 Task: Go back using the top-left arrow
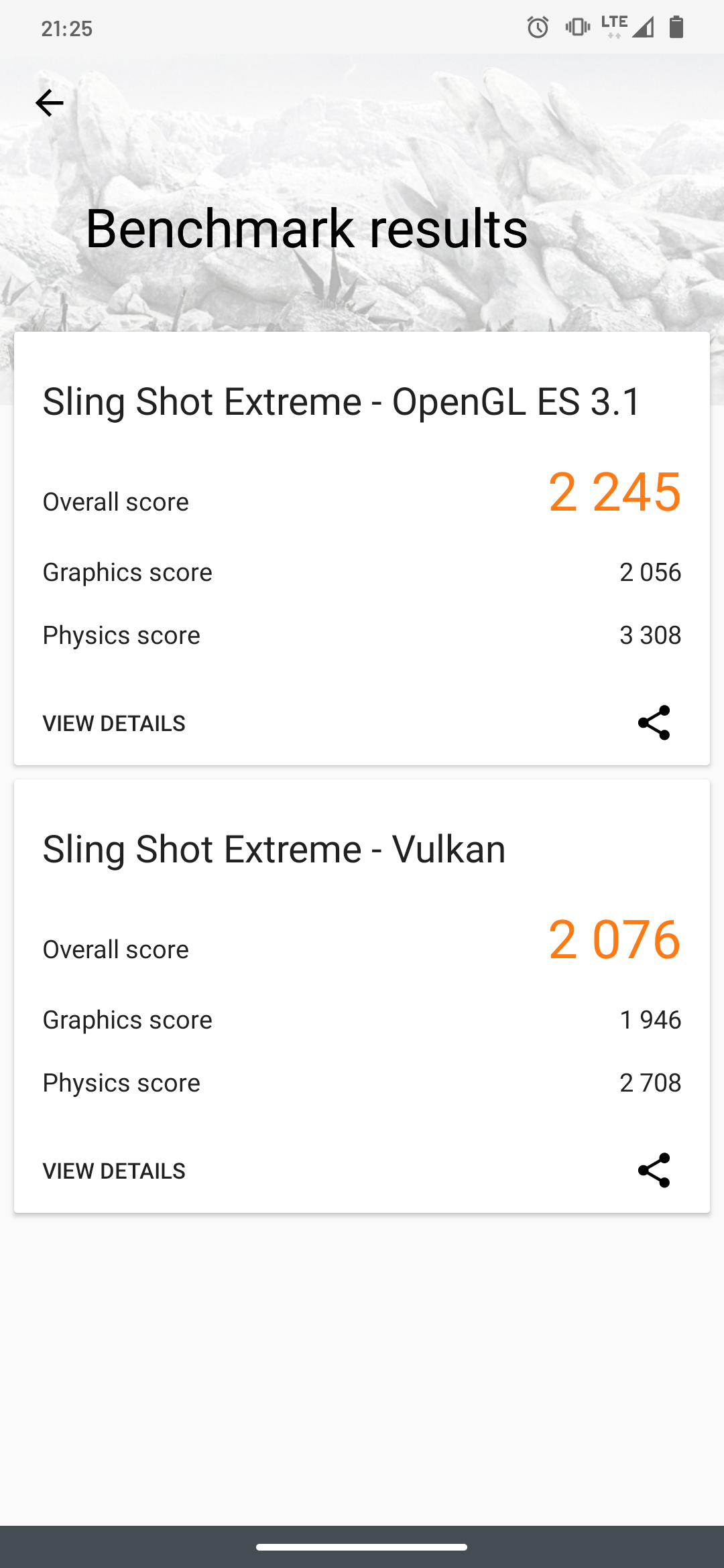point(49,103)
